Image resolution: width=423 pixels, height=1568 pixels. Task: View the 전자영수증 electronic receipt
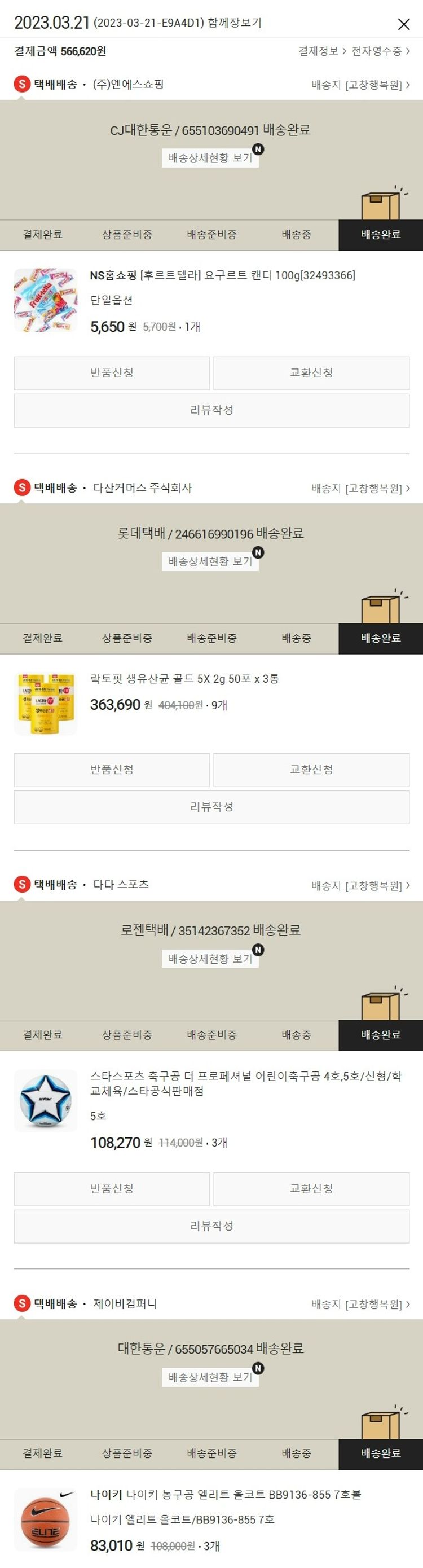pos(380,51)
